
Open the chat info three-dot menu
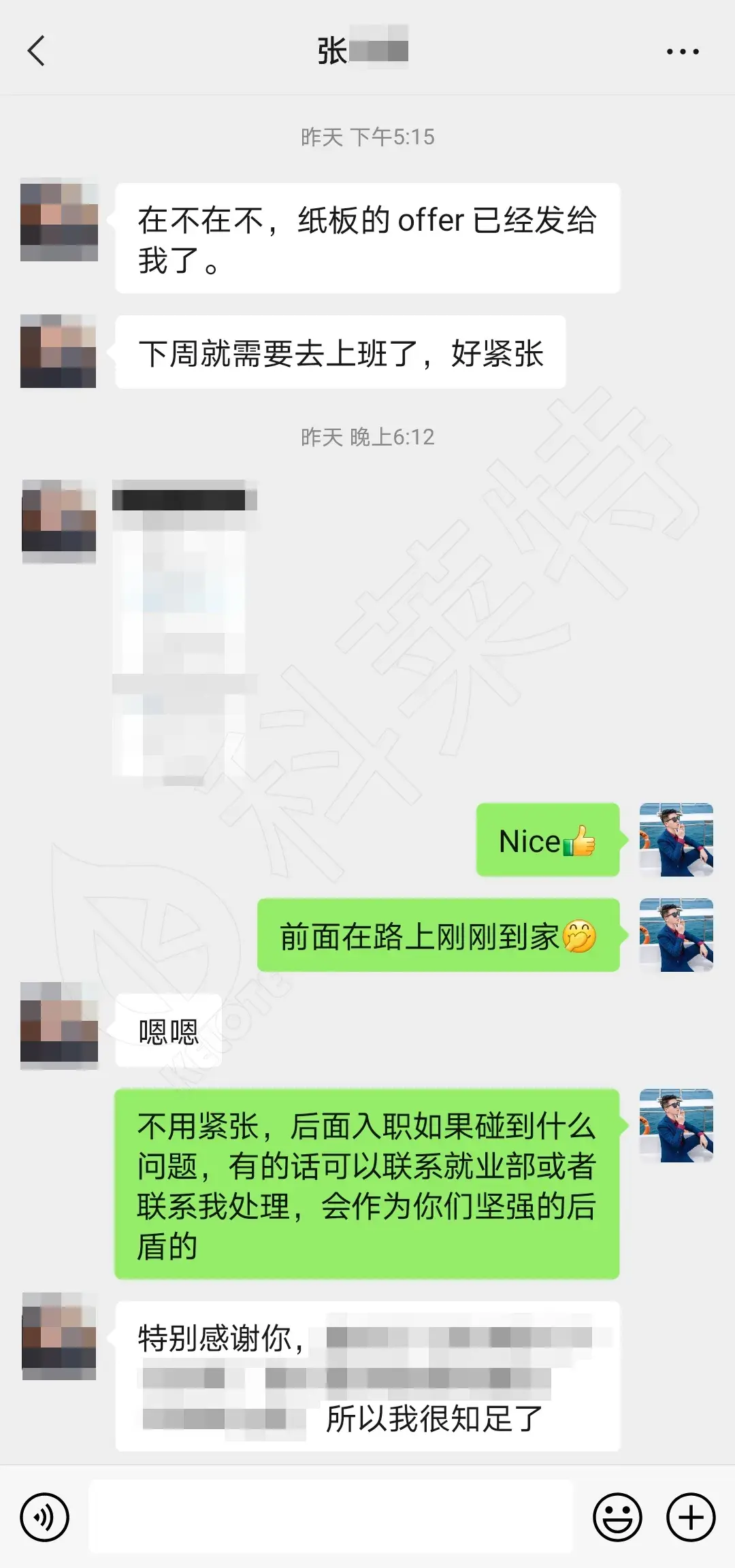683,52
